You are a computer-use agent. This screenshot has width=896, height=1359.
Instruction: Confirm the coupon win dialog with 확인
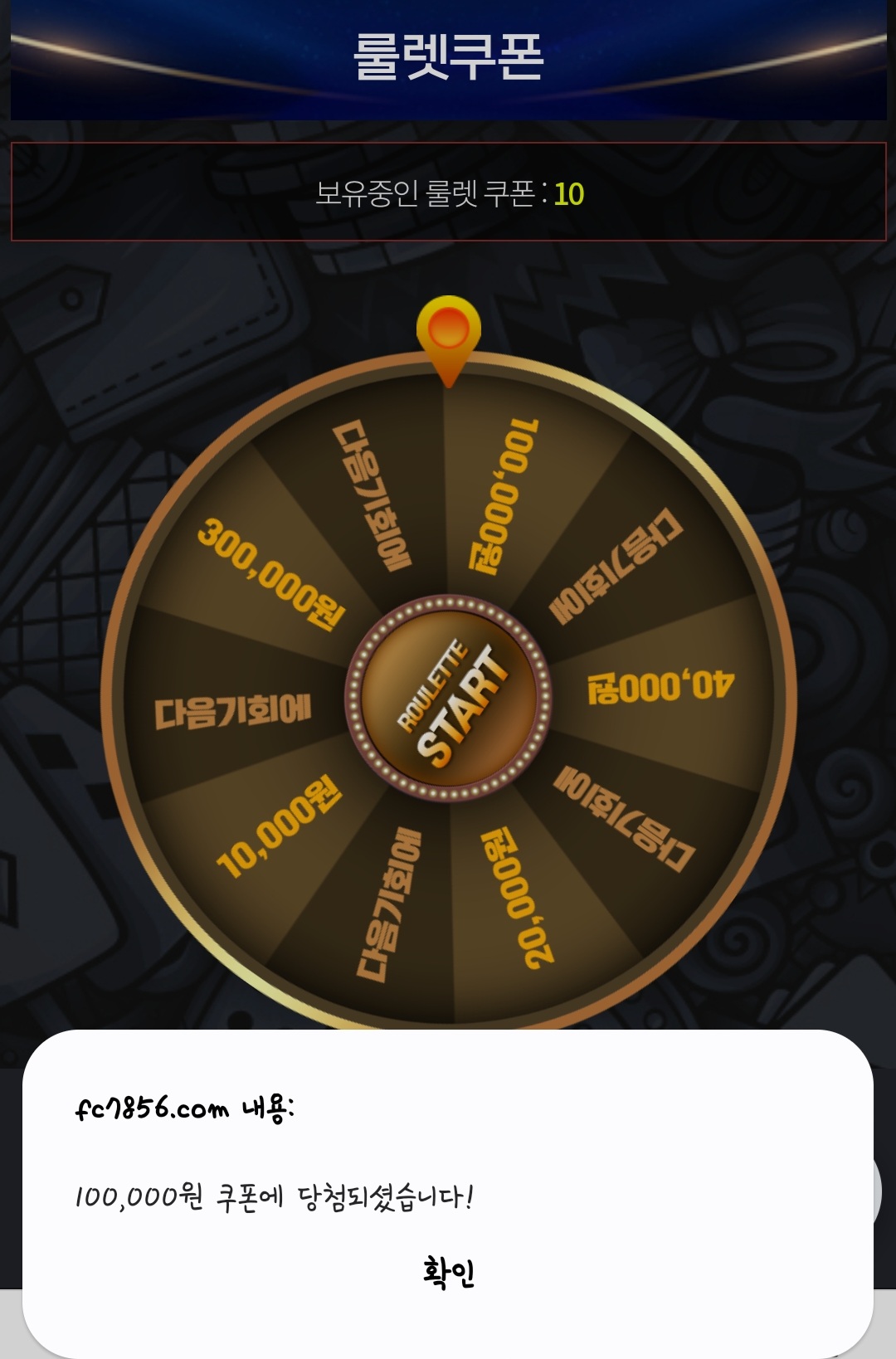click(448, 1272)
